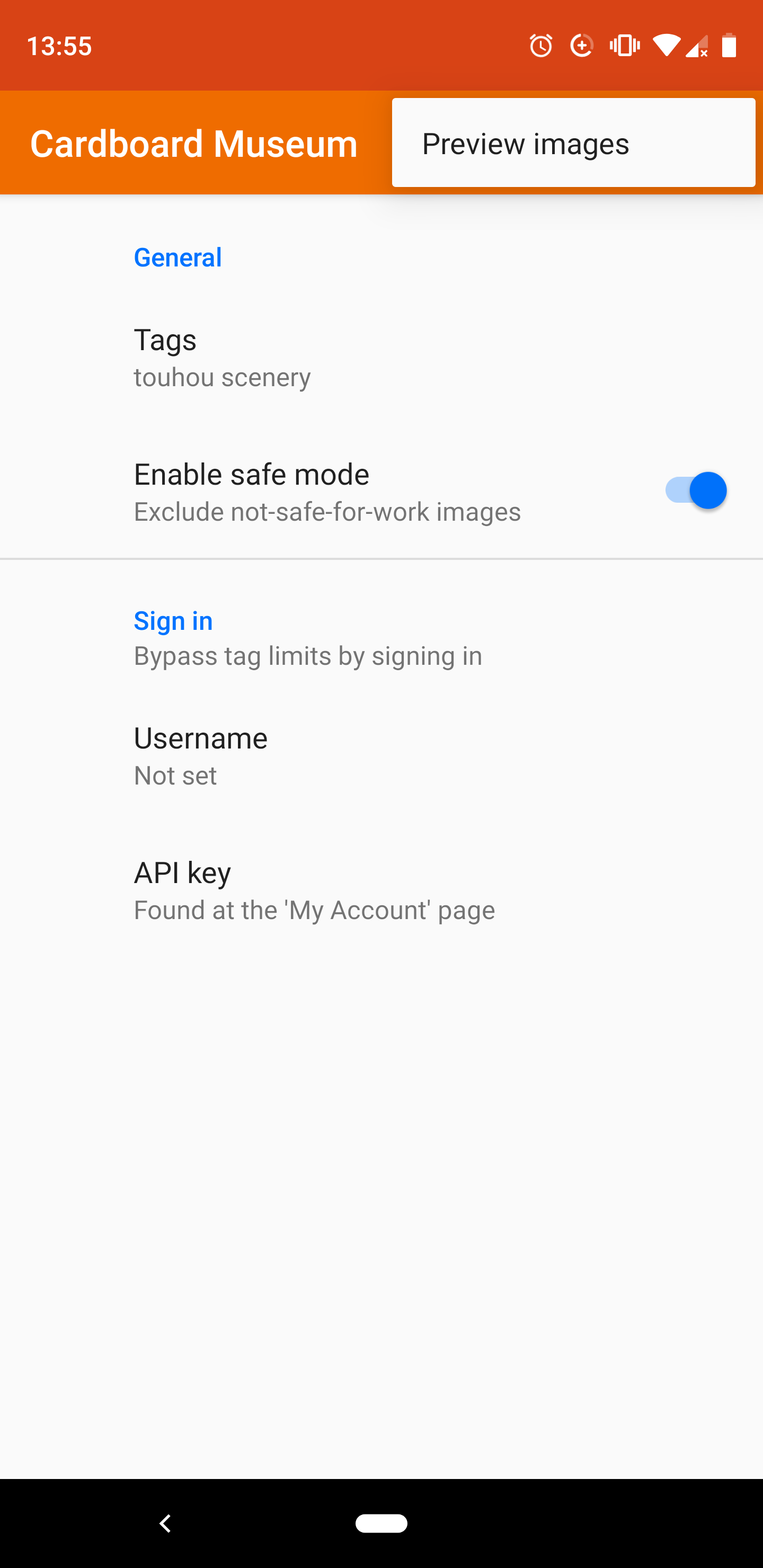Image resolution: width=763 pixels, height=1568 pixels.
Task: Open the API key setting
Action: point(381,890)
